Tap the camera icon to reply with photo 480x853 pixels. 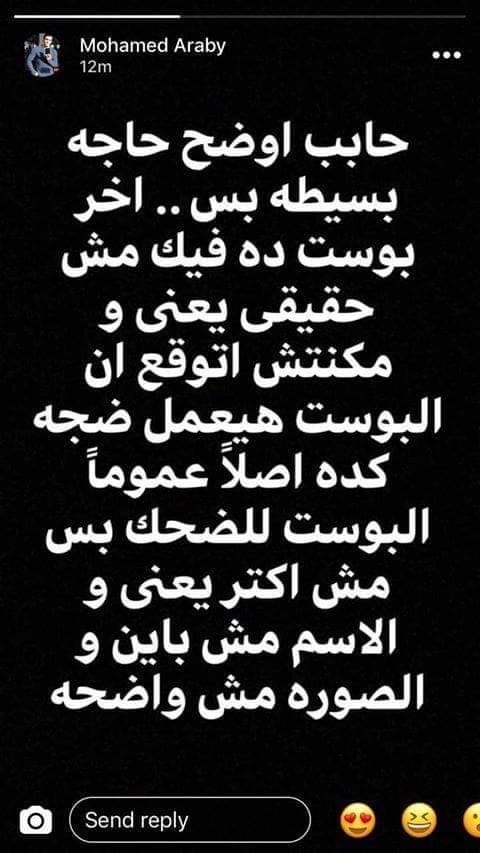pyautogui.click(x=36, y=820)
